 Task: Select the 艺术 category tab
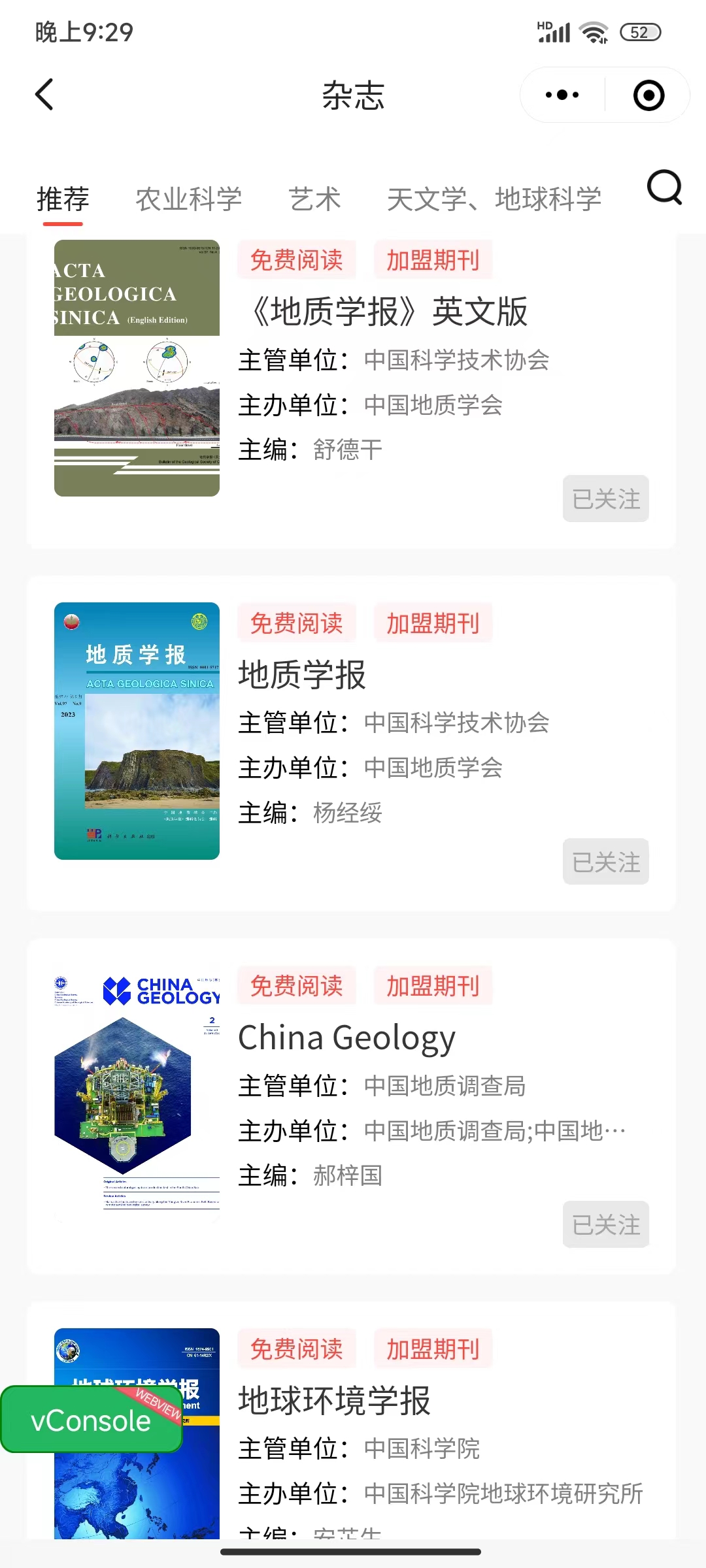[314, 199]
